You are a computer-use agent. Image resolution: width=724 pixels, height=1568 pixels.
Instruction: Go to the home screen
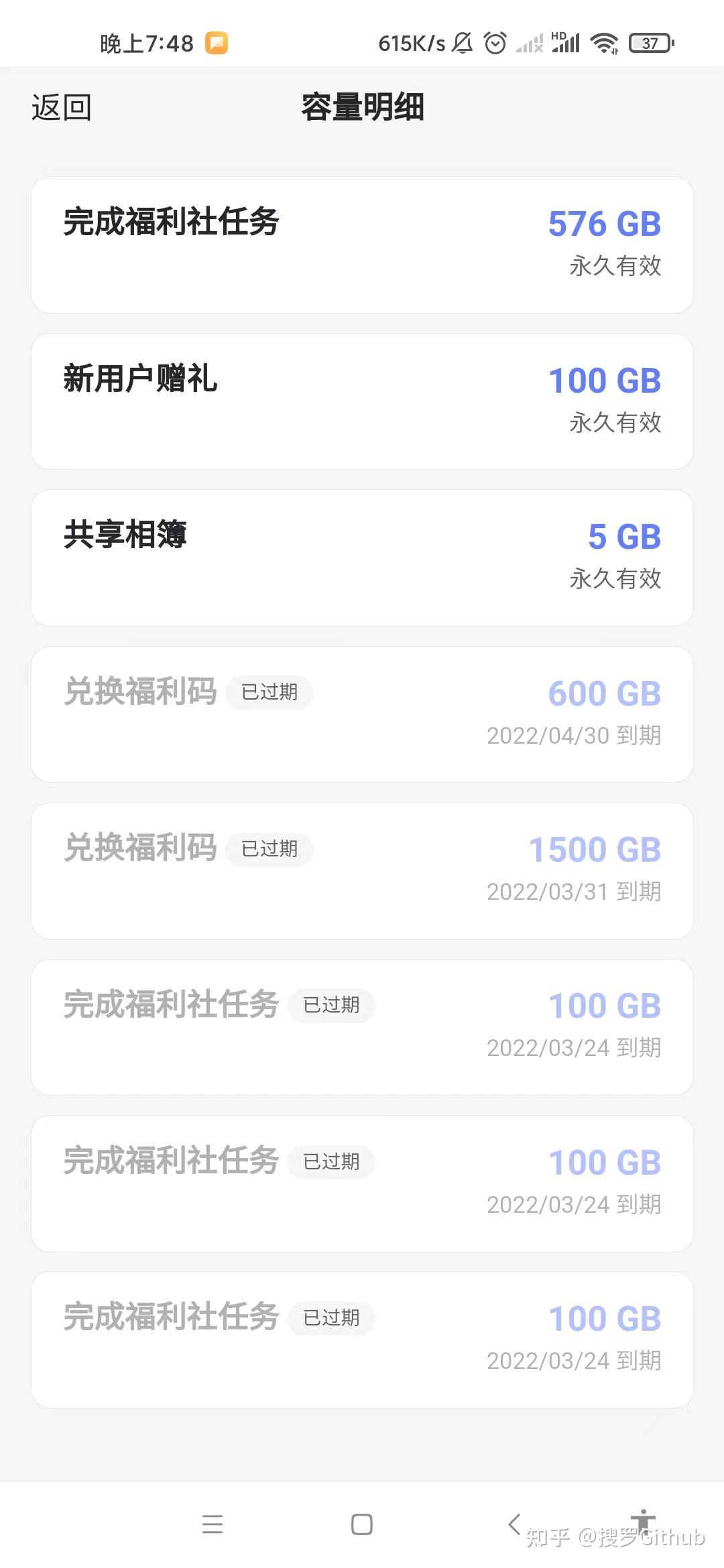(362, 1524)
